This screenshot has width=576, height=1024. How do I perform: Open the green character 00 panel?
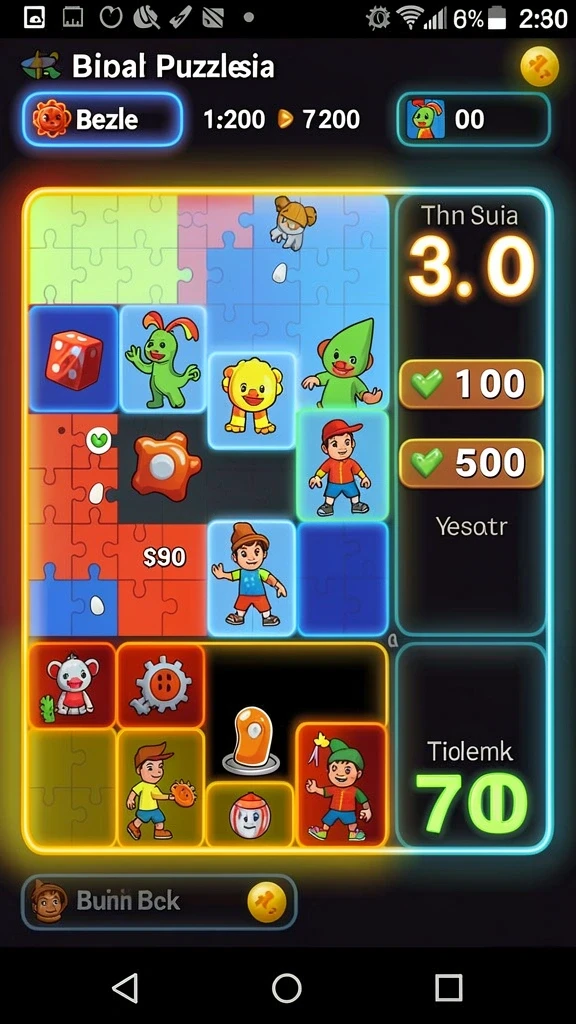coord(473,119)
